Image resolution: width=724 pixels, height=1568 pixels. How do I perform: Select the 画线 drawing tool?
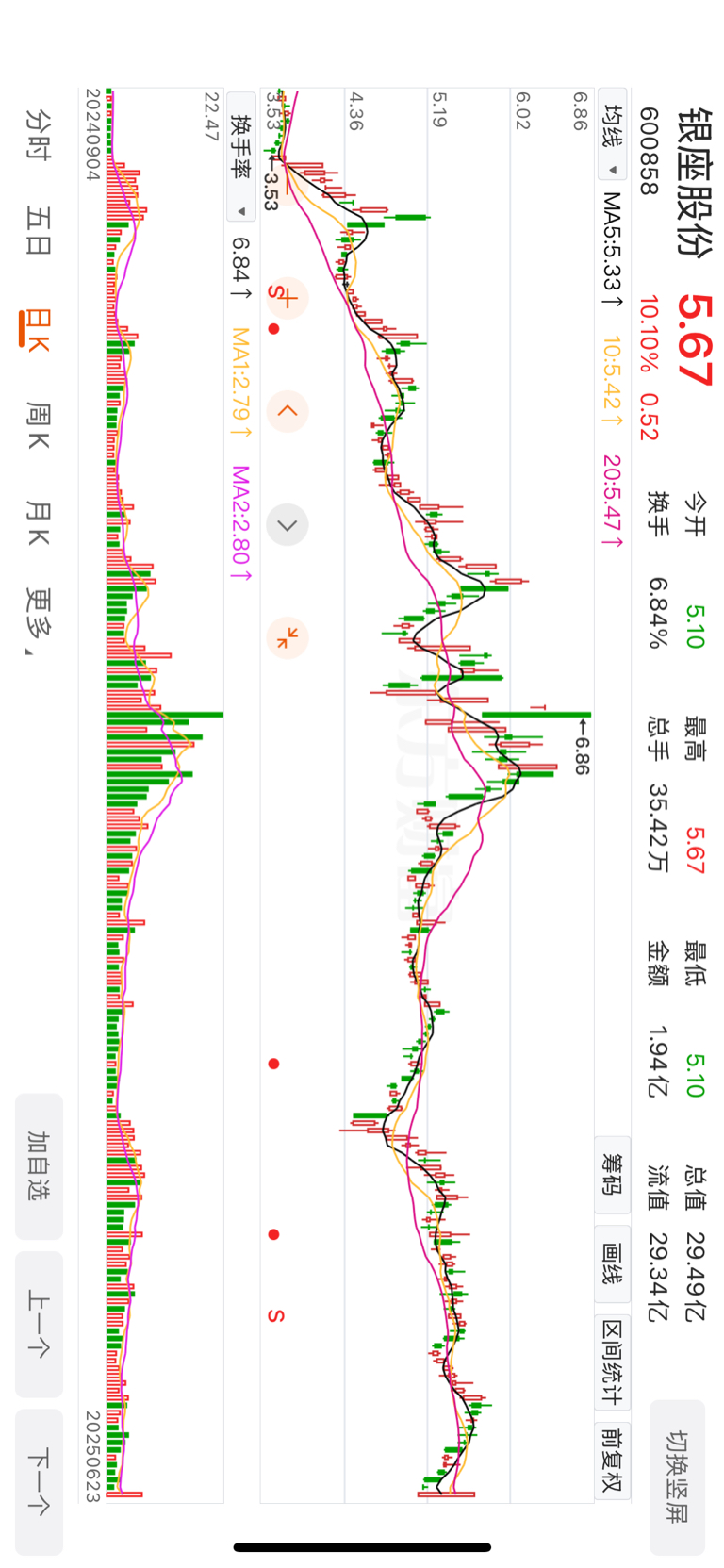(612, 1263)
